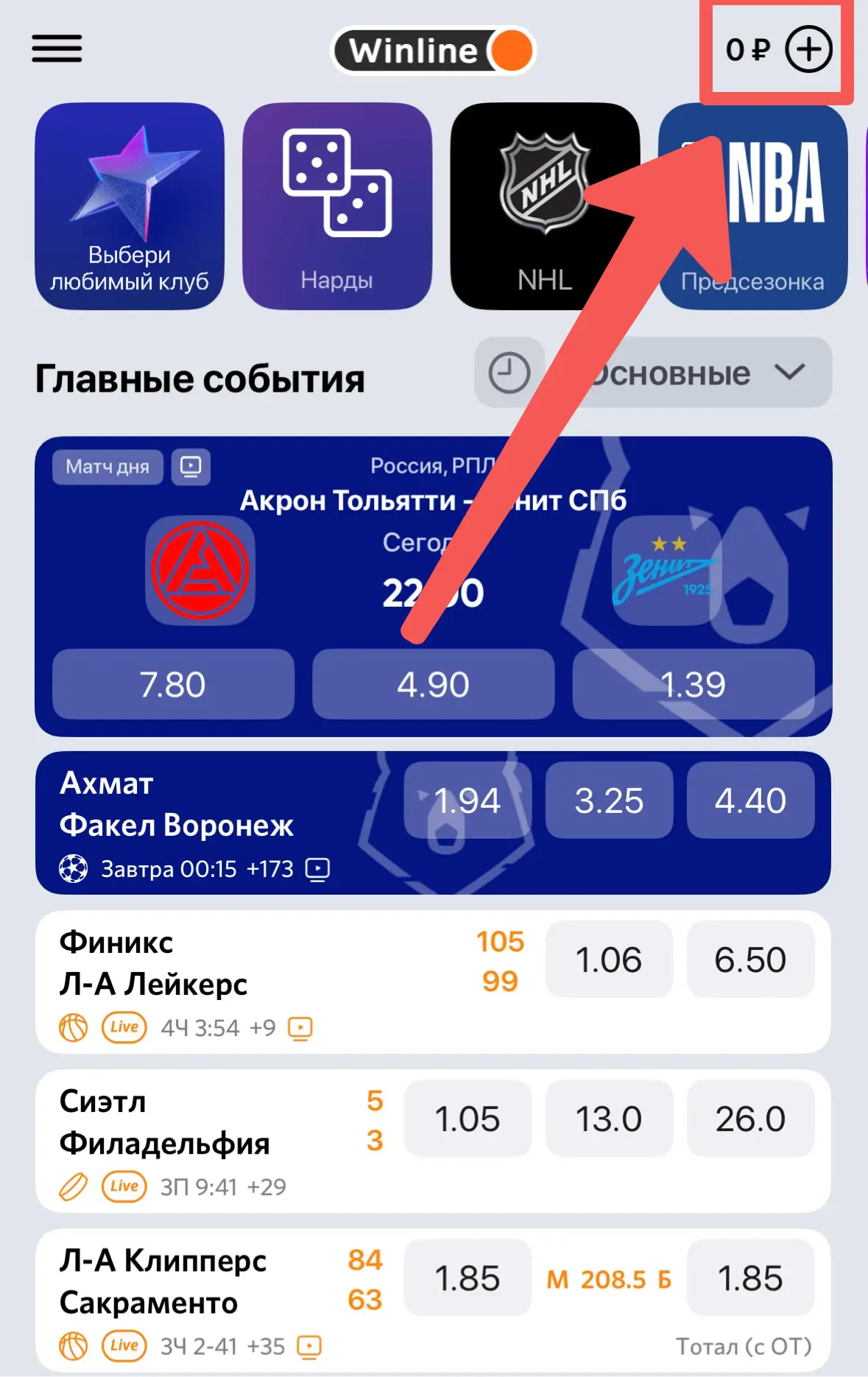
Task: Select Сиэтл win odds 1.05
Action: [467, 1119]
